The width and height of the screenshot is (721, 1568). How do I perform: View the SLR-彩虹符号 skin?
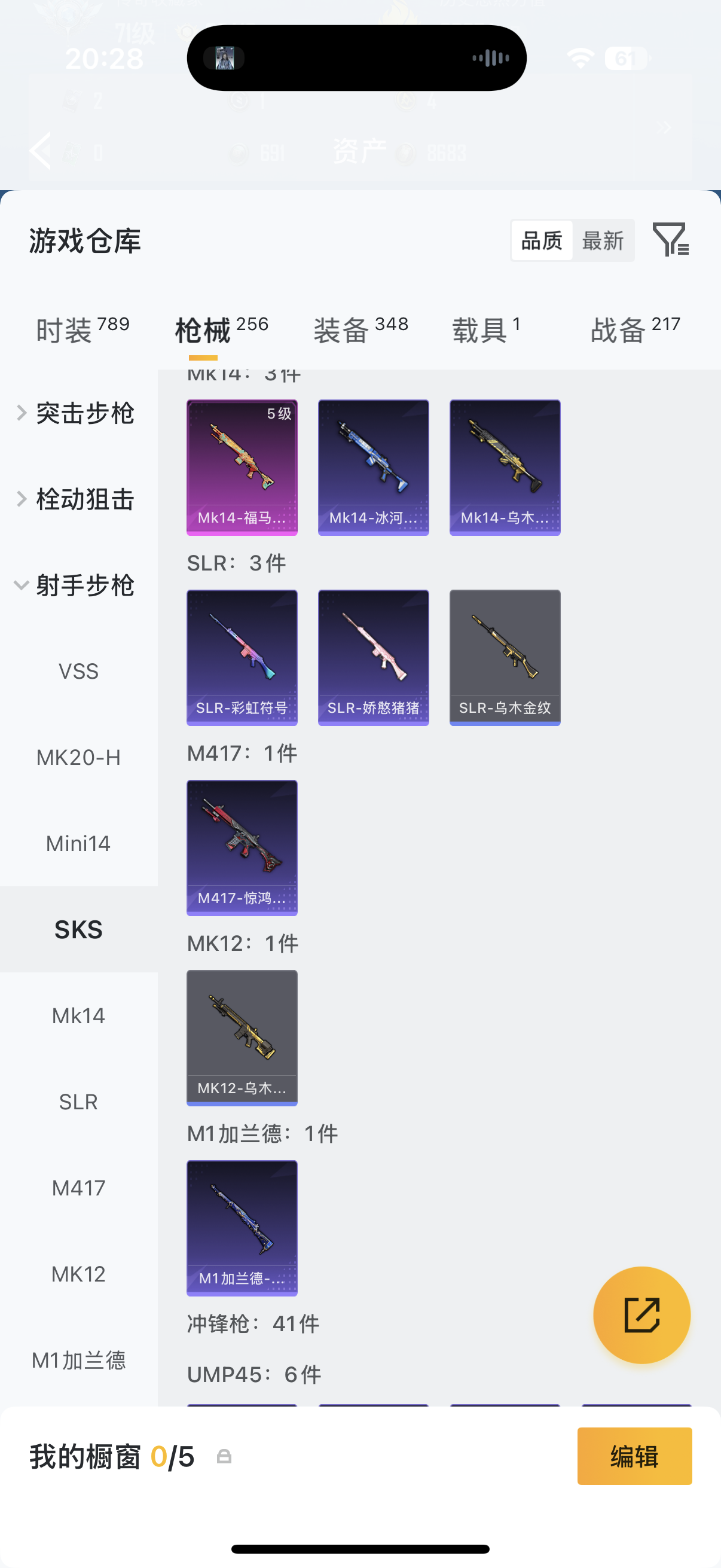[242, 657]
